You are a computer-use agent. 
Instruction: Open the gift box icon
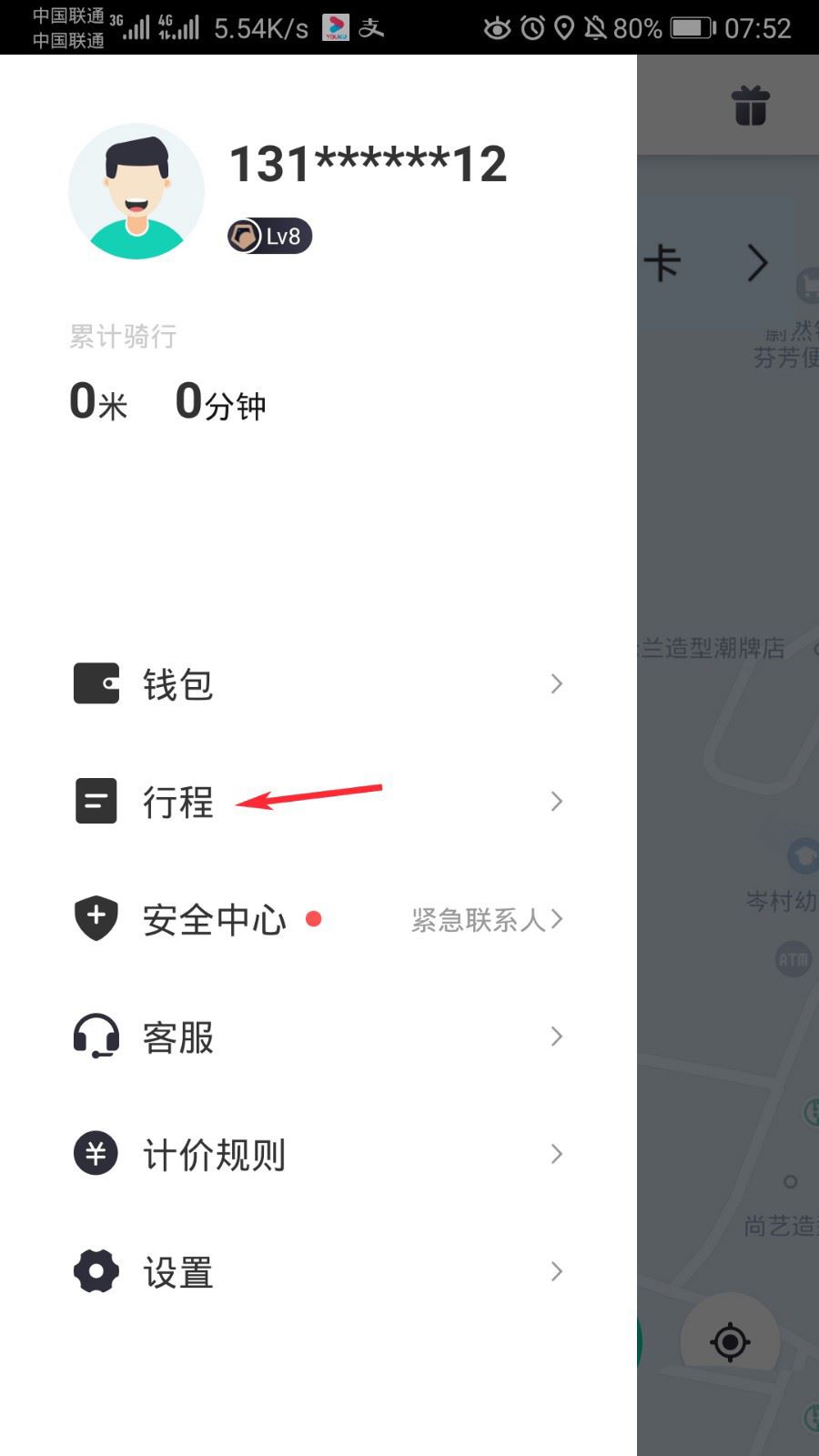[x=751, y=106]
